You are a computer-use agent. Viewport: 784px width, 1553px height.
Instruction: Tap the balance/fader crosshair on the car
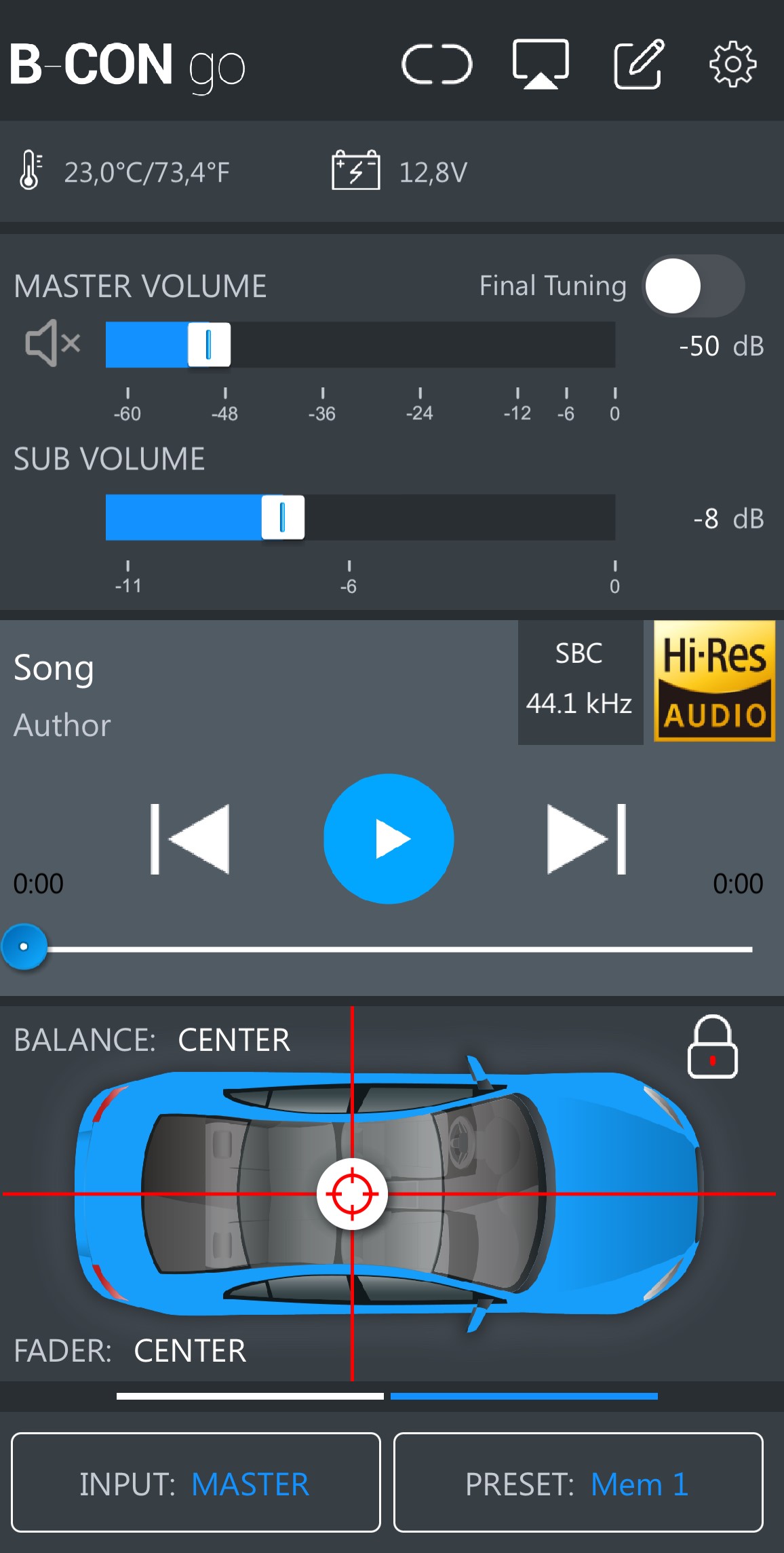(352, 1193)
